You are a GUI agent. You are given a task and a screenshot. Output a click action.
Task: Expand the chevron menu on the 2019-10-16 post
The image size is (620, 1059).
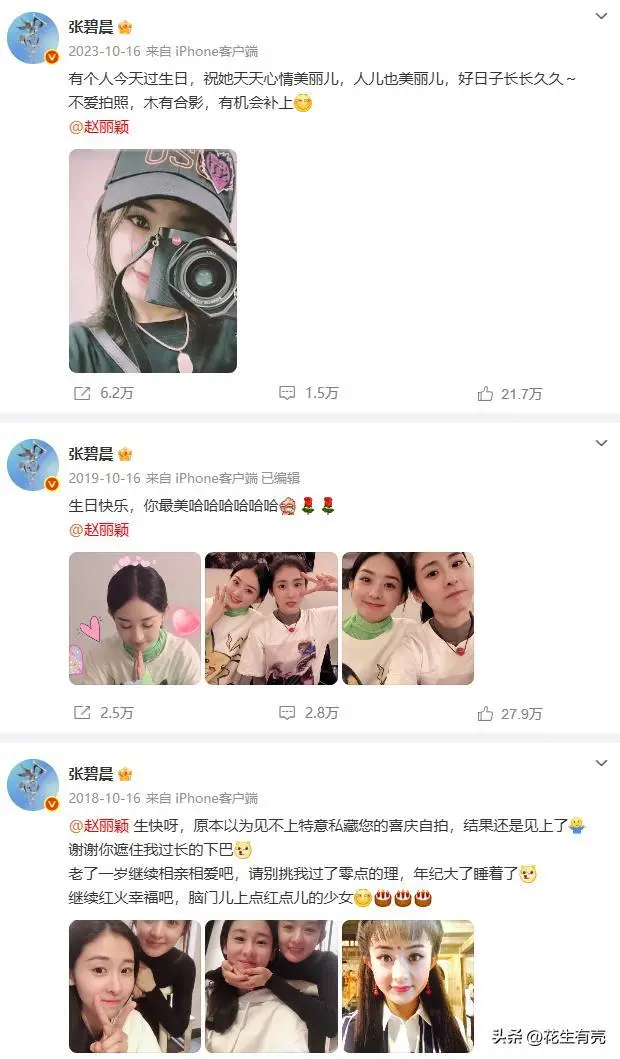[601, 443]
